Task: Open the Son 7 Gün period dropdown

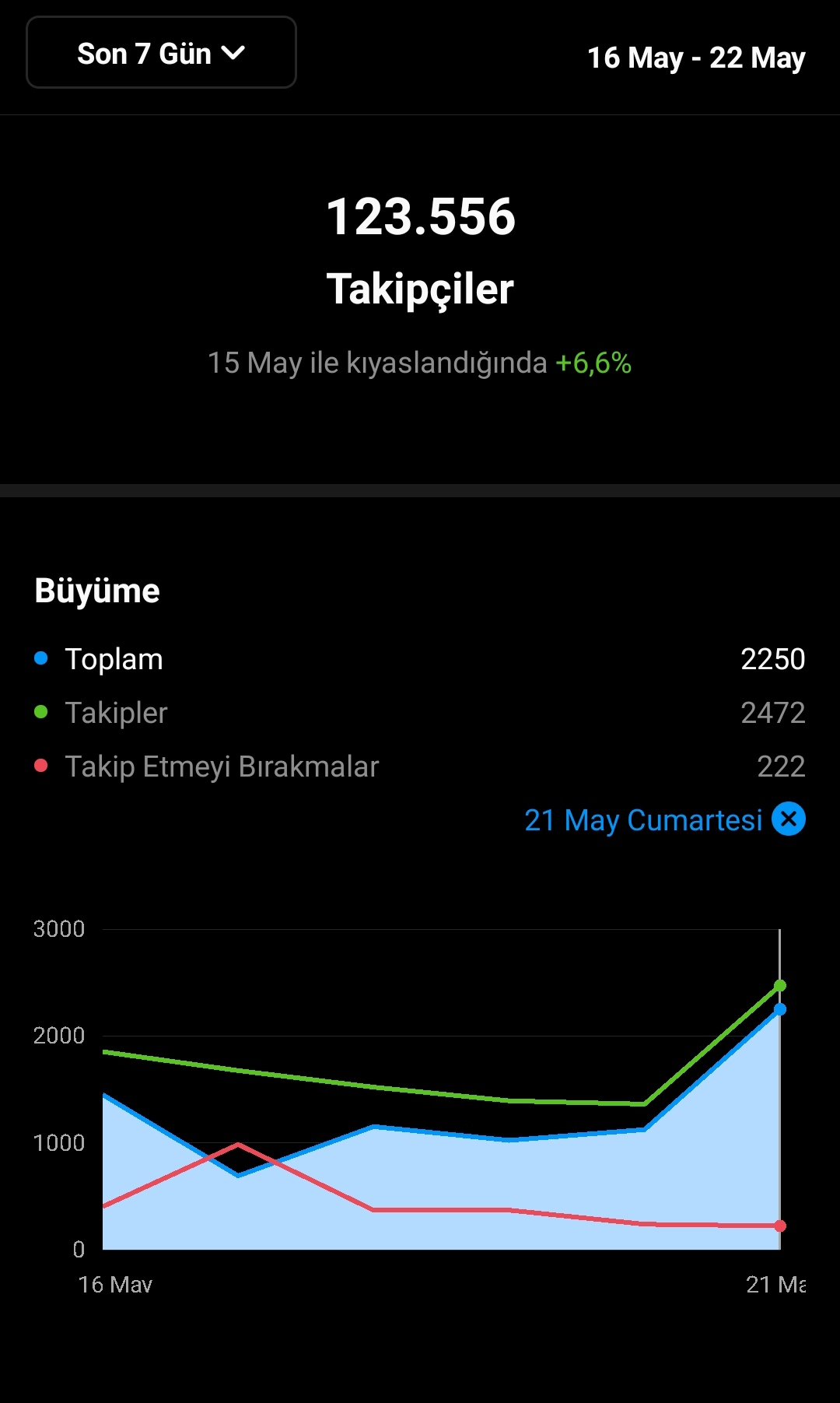Action: 161,52
